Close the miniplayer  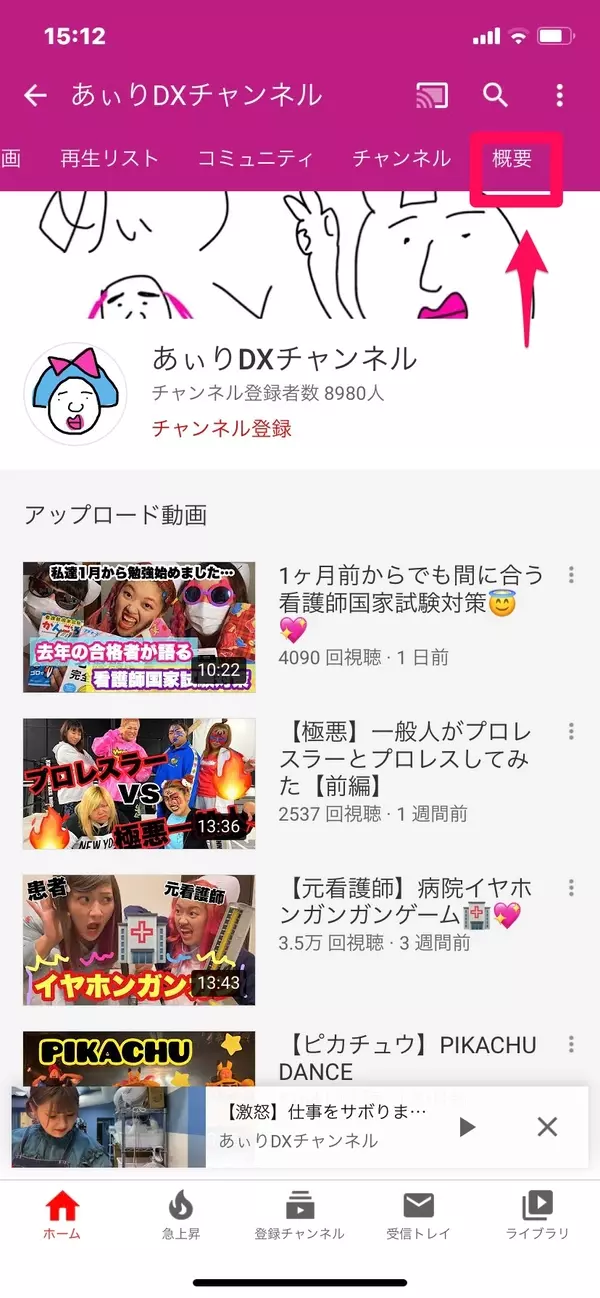coord(547,1127)
